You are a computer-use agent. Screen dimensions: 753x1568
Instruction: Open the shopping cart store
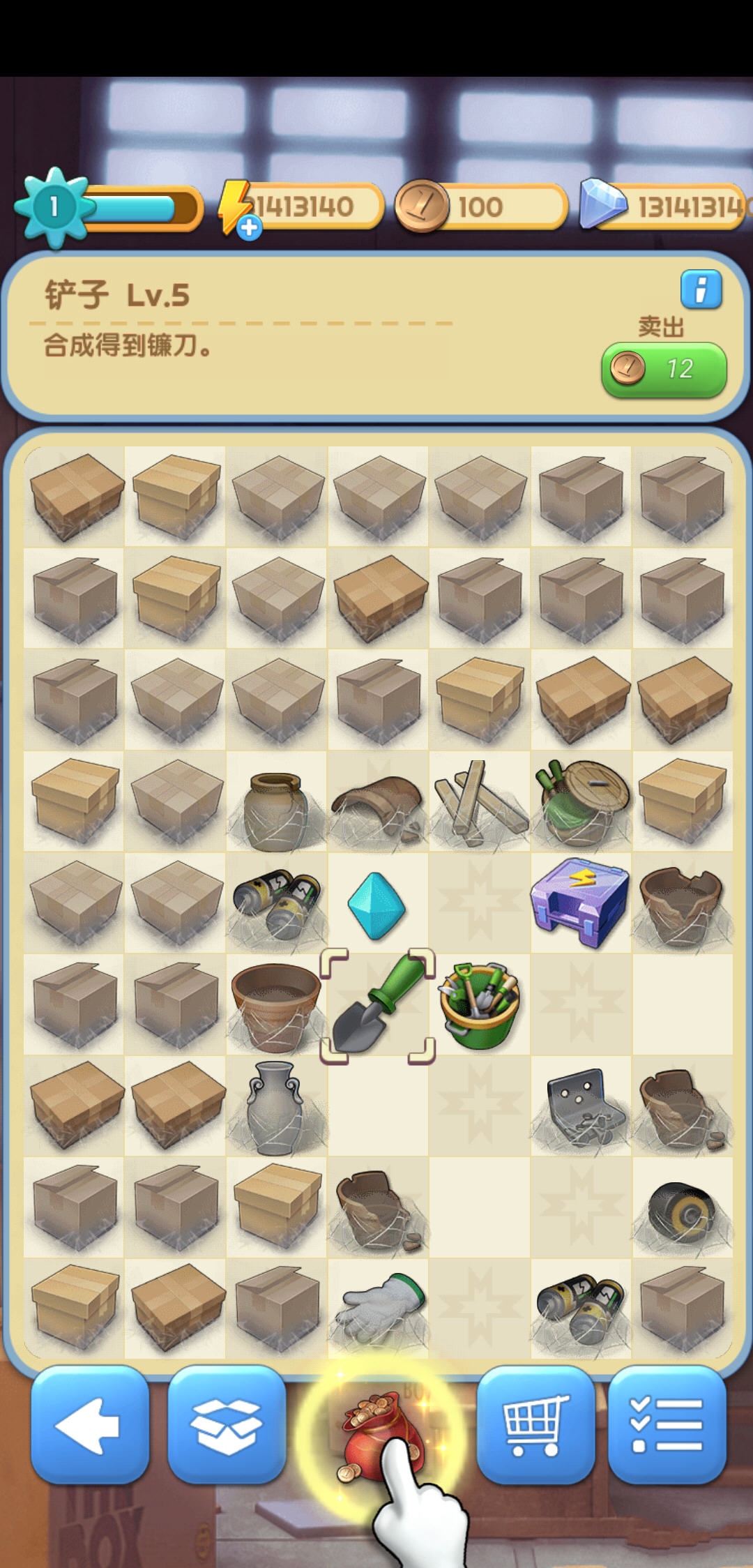pos(535,1425)
